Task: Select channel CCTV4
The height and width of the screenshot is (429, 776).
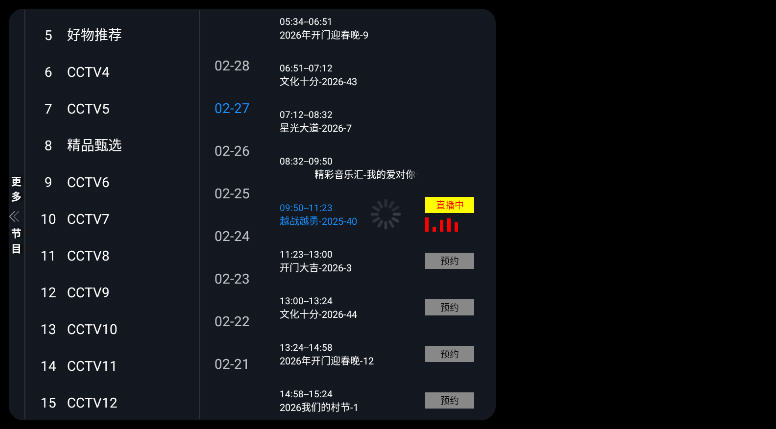Action: click(x=88, y=72)
